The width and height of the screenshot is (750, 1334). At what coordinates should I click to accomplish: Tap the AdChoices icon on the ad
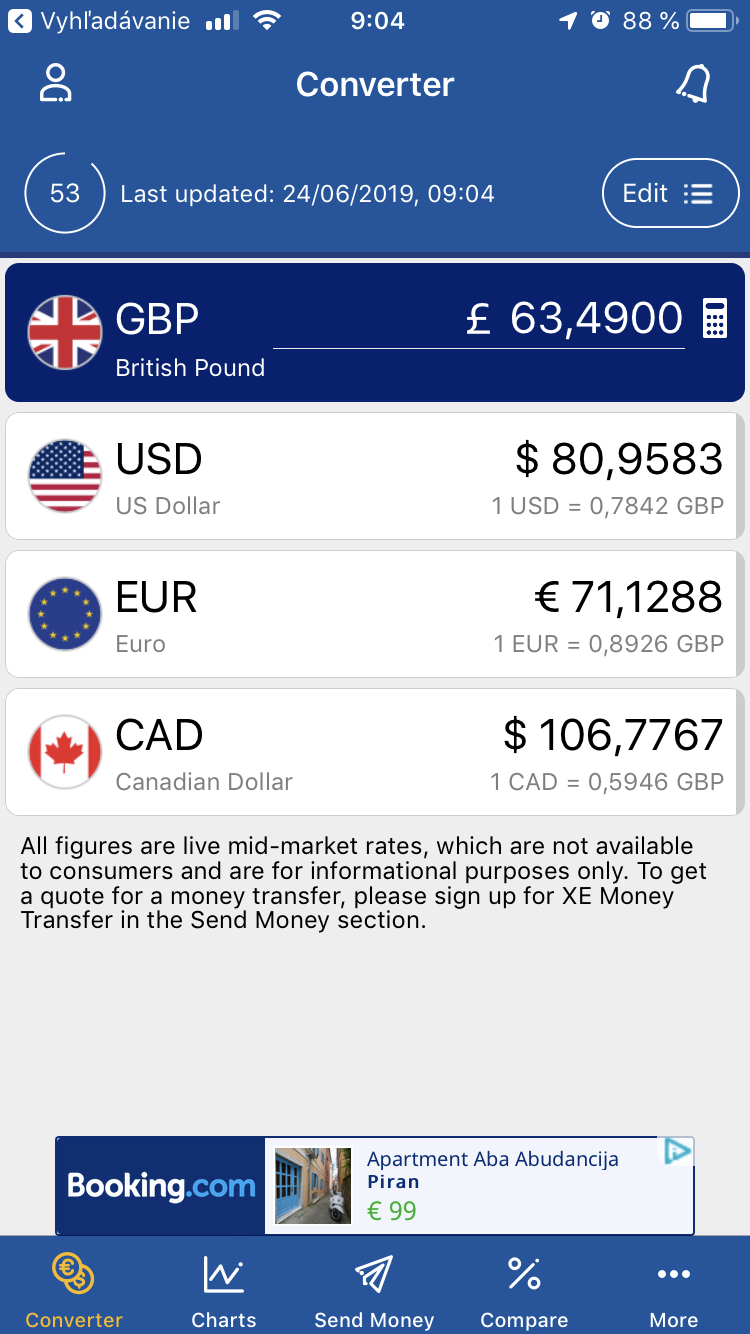[678, 1151]
